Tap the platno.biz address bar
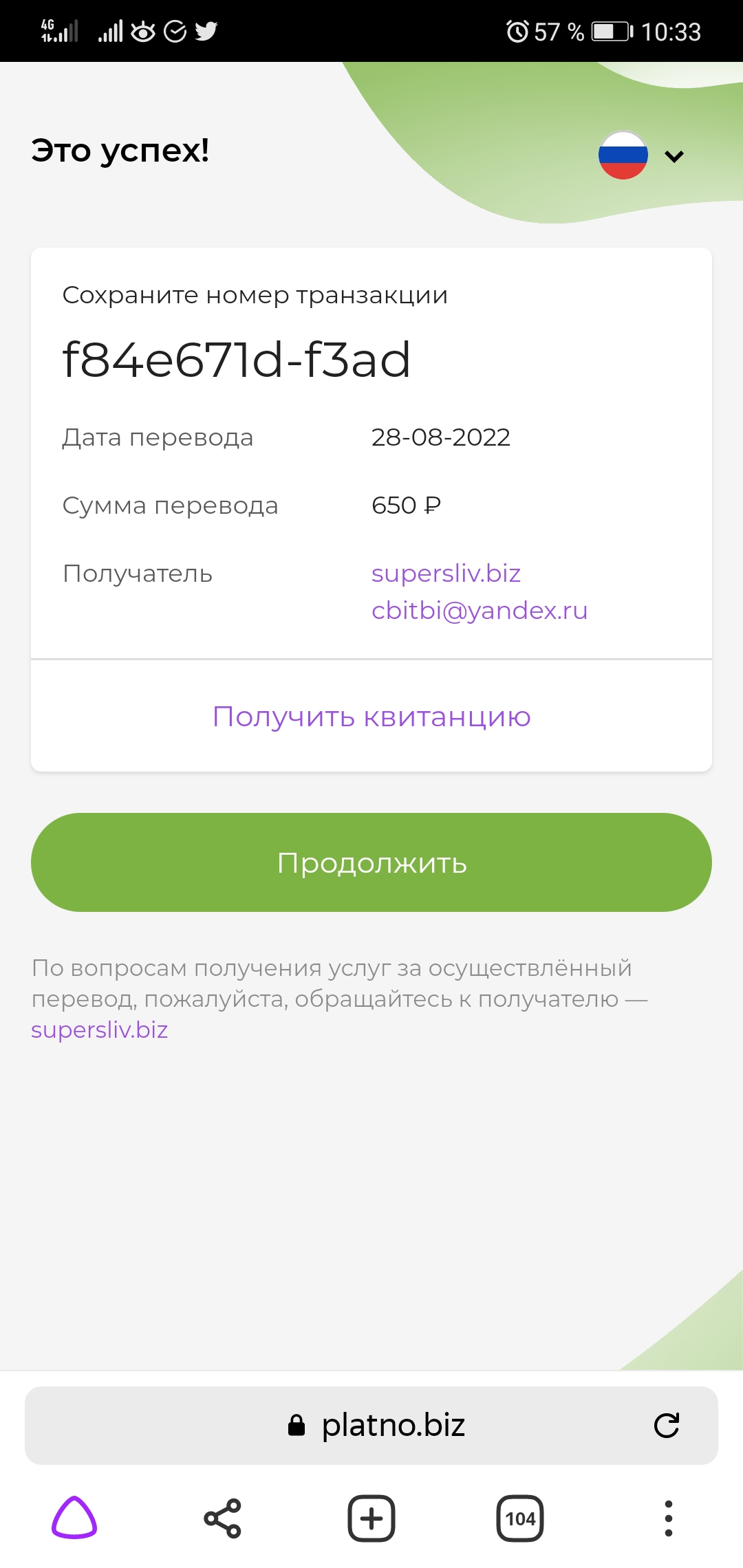The width and height of the screenshot is (743, 1568). [371, 1425]
